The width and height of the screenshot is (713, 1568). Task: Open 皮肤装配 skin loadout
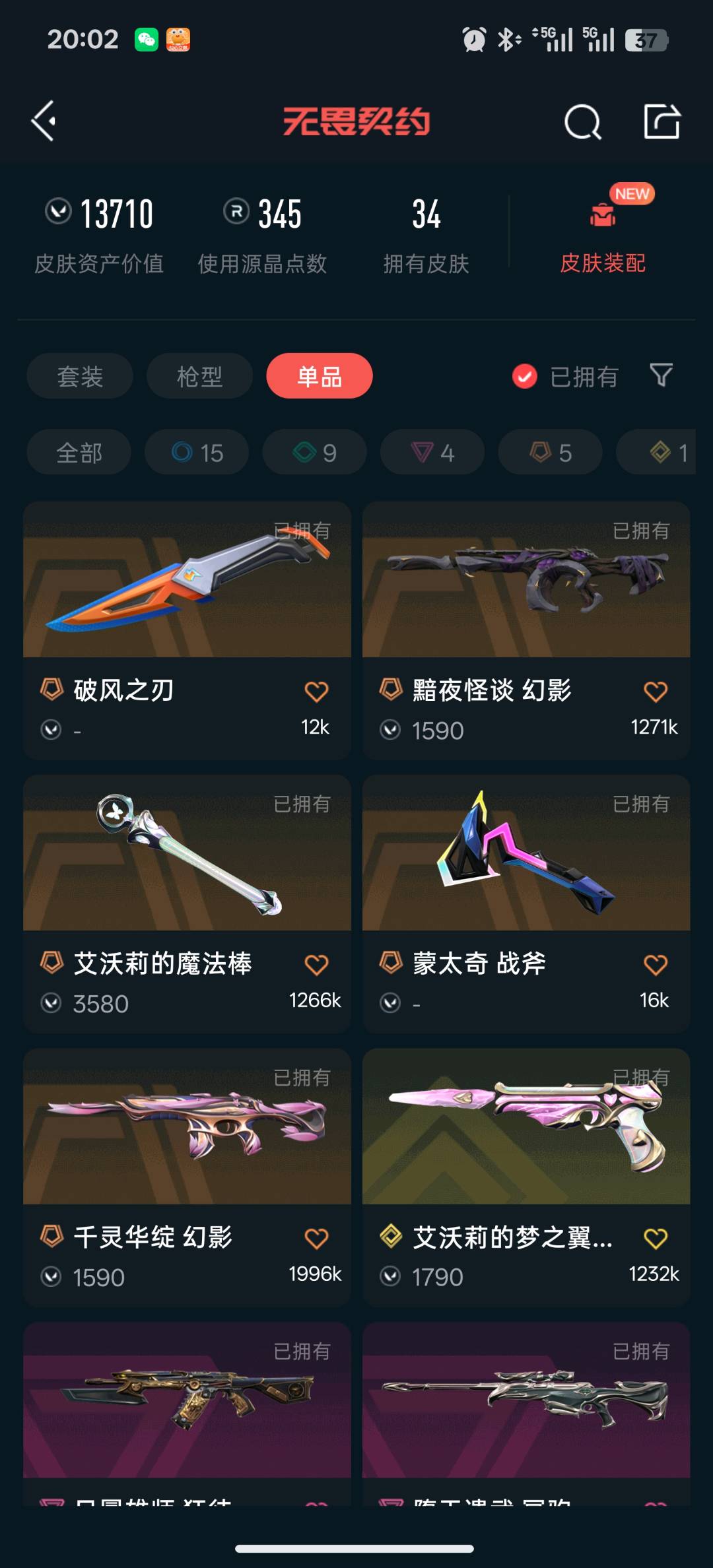pos(603,232)
